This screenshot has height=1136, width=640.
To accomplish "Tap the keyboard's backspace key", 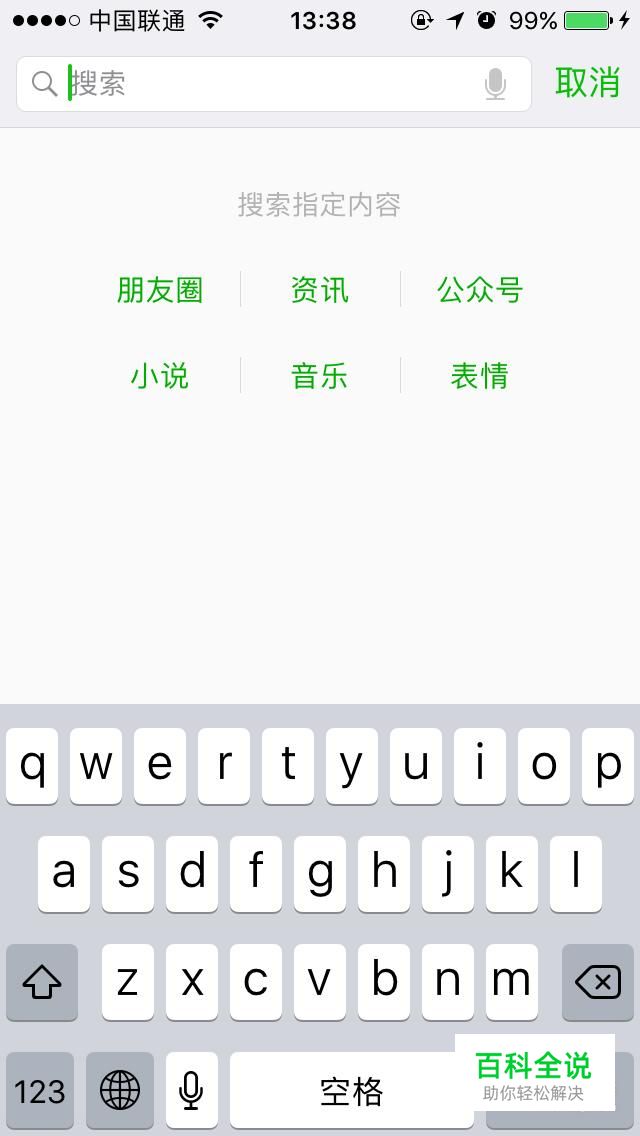I will click(x=598, y=982).
